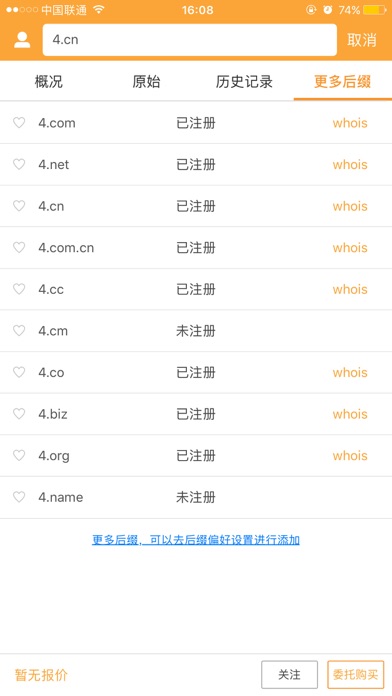The image size is (392, 696).
Task: Check whois for 4.cc
Action: pyautogui.click(x=350, y=289)
